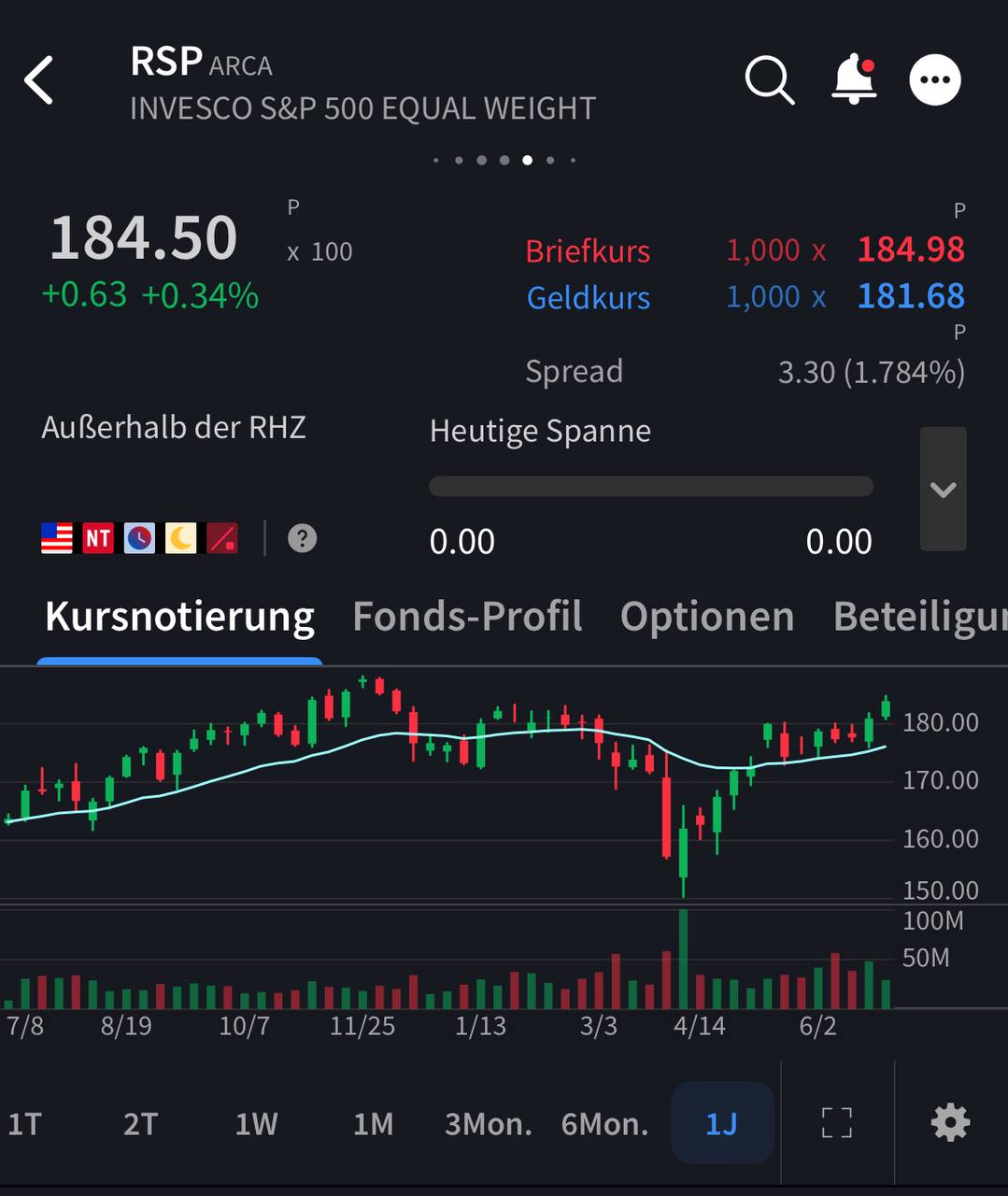Open the three-dot overflow menu

pyautogui.click(x=935, y=80)
